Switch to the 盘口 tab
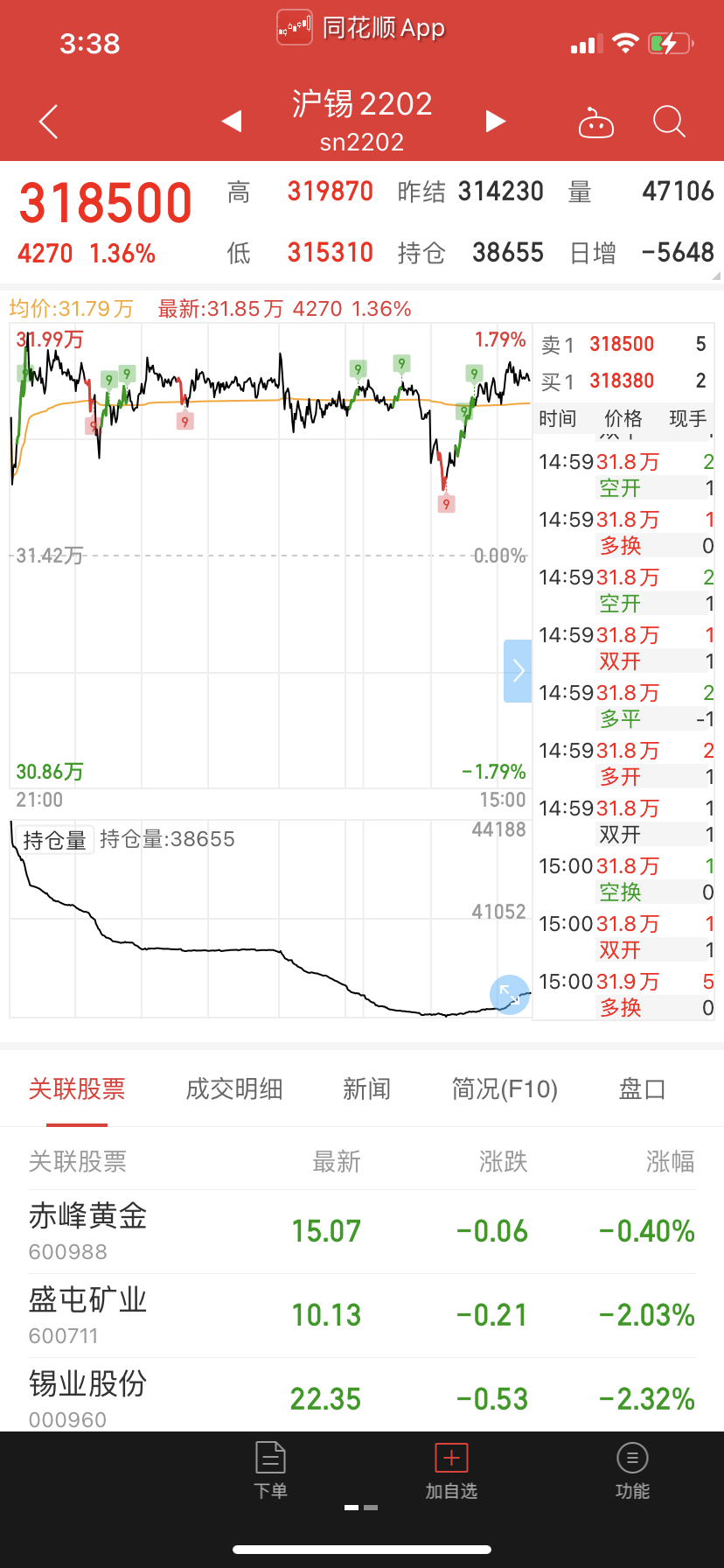This screenshot has width=724, height=1568. click(x=643, y=1089)
